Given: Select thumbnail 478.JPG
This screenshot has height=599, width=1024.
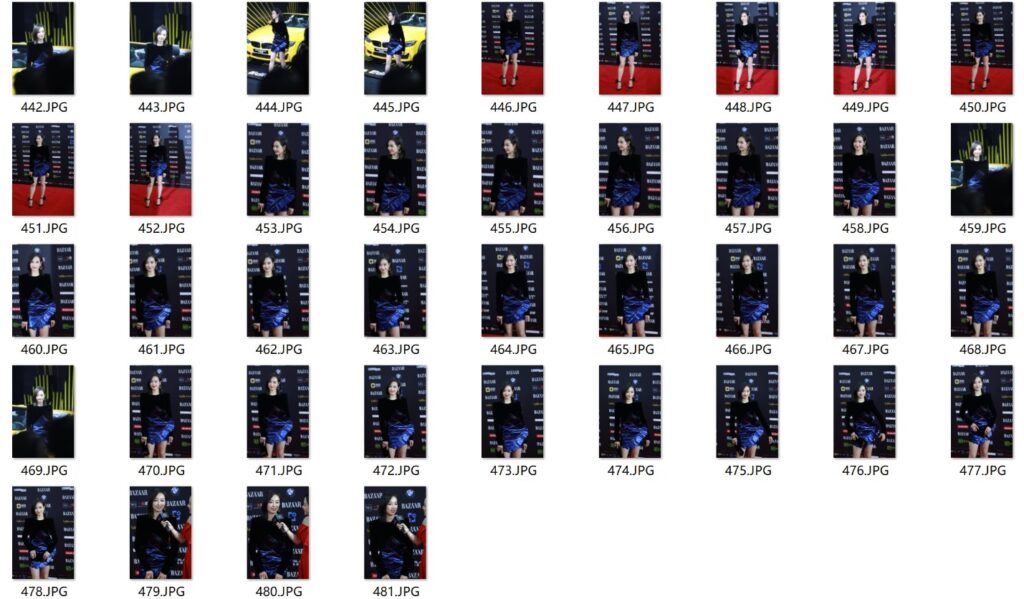Looking at the screenshot, I should [42, 532].
